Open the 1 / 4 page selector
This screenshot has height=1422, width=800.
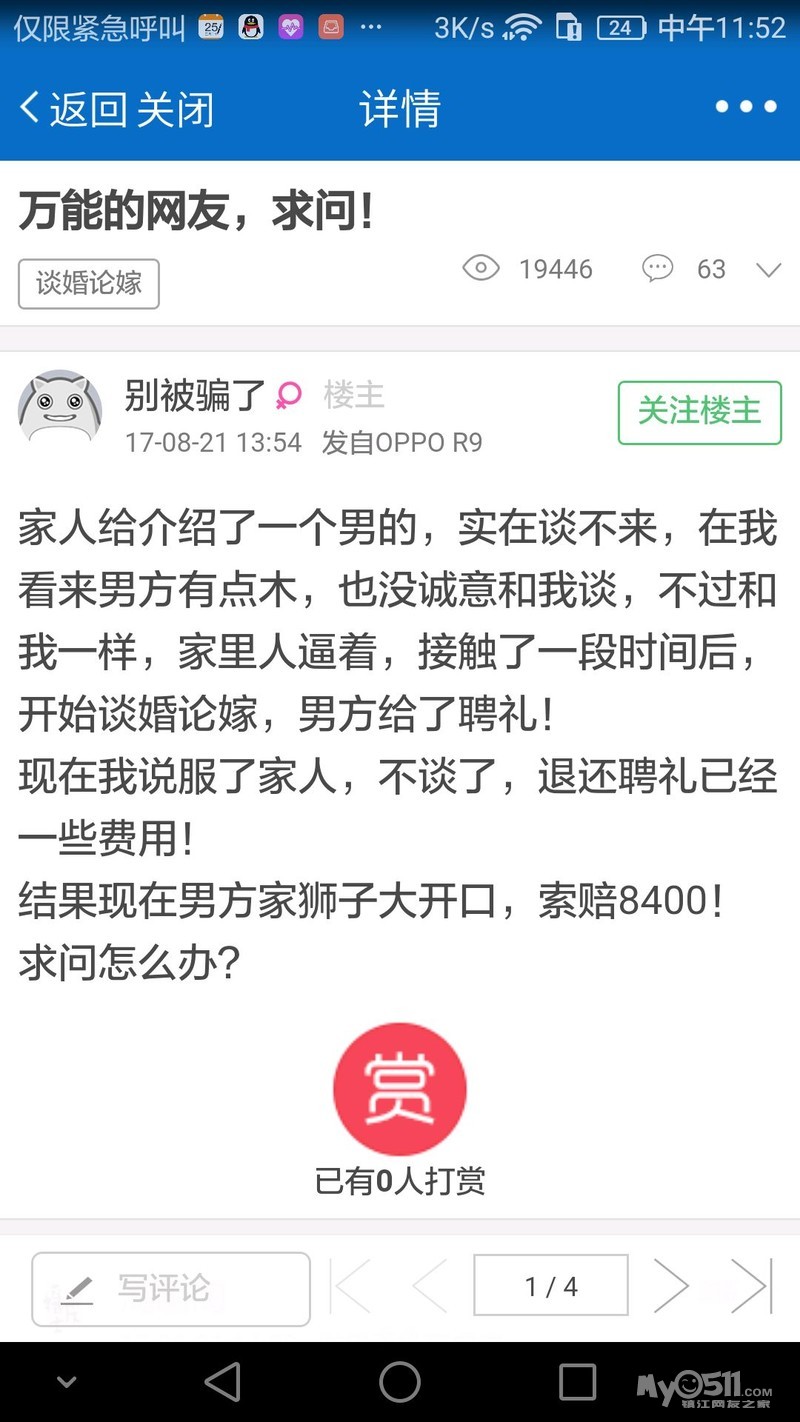pos(551,1286)
